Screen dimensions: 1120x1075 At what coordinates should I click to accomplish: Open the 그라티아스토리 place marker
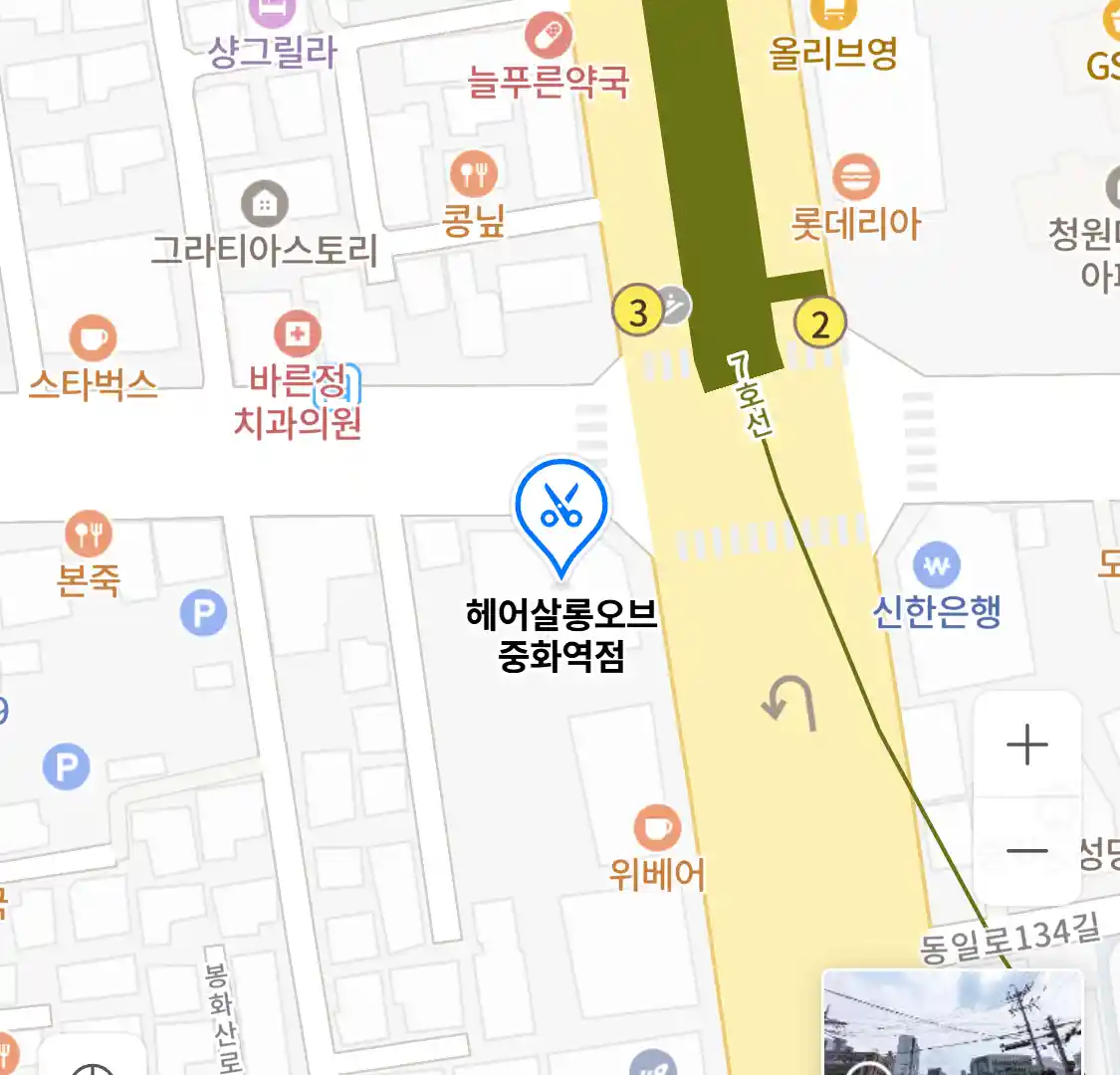point(264,205)
